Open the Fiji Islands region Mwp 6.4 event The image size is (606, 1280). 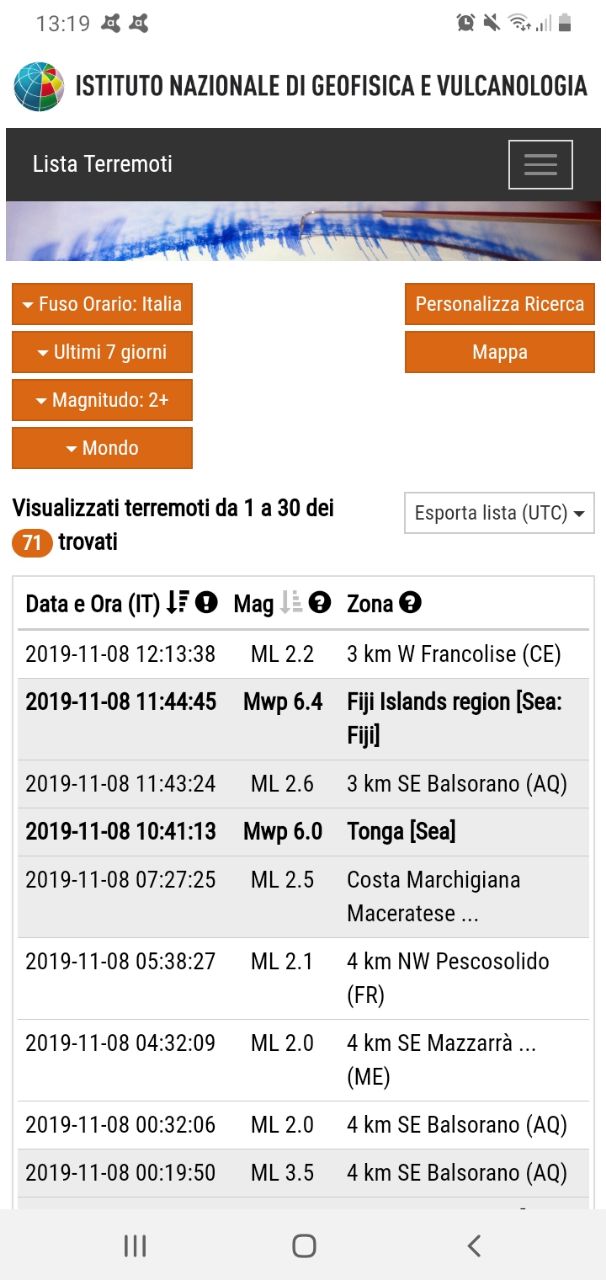pos(303,719)
